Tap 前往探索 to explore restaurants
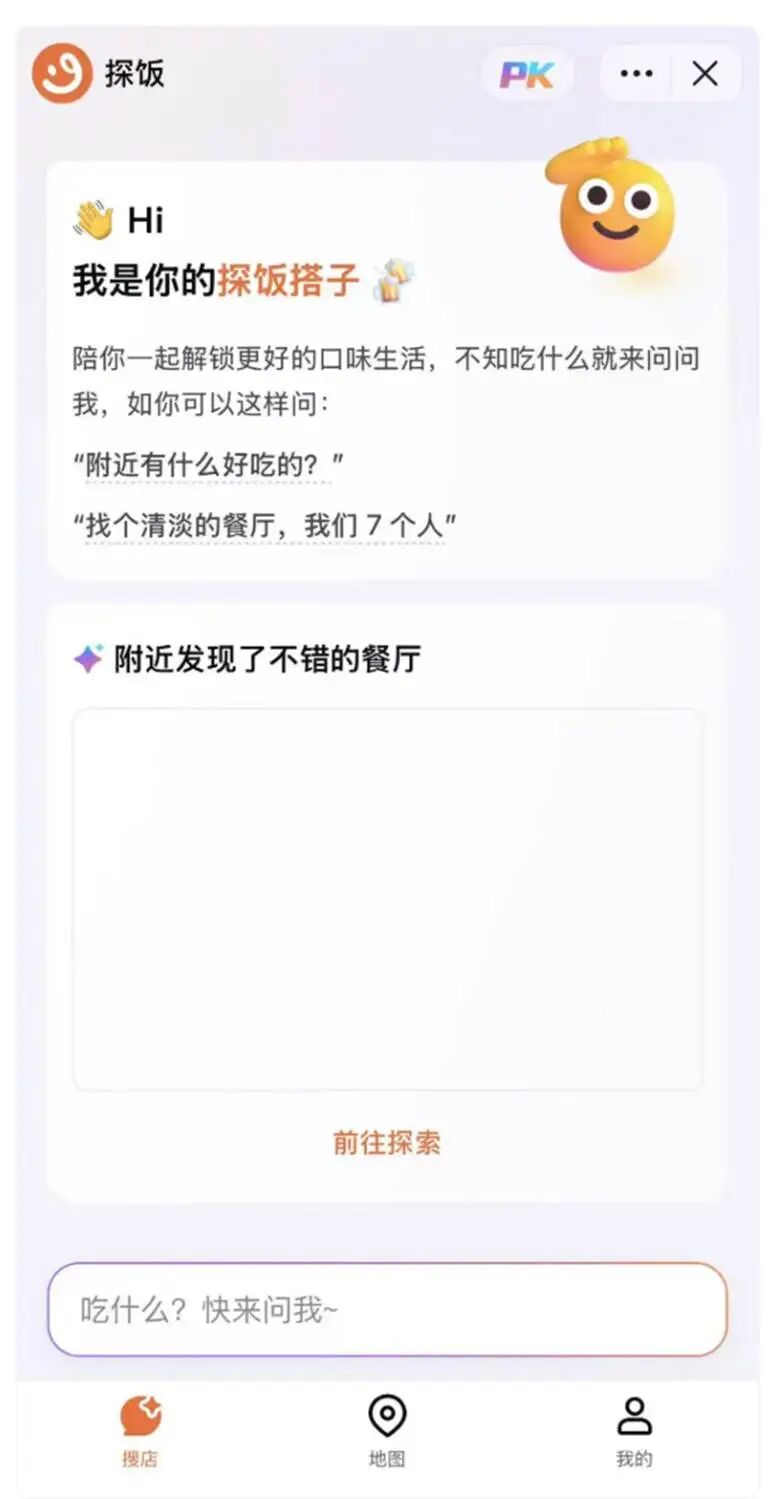This screenshot has height=1499, width=778. pyautogui.click(x=387, y=1143)
